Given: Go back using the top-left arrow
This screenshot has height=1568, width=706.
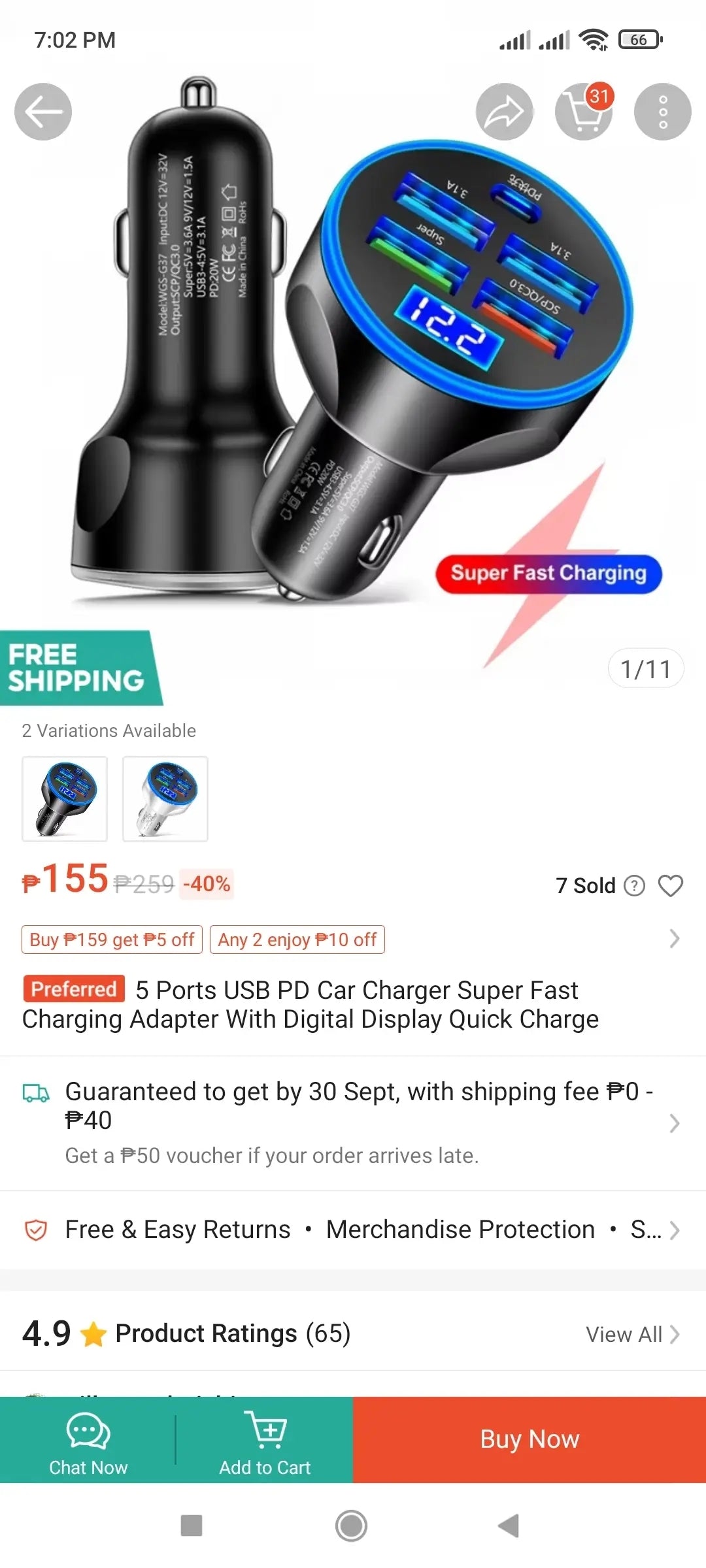Looking at the screenshot, I should (x=43, y=112).
